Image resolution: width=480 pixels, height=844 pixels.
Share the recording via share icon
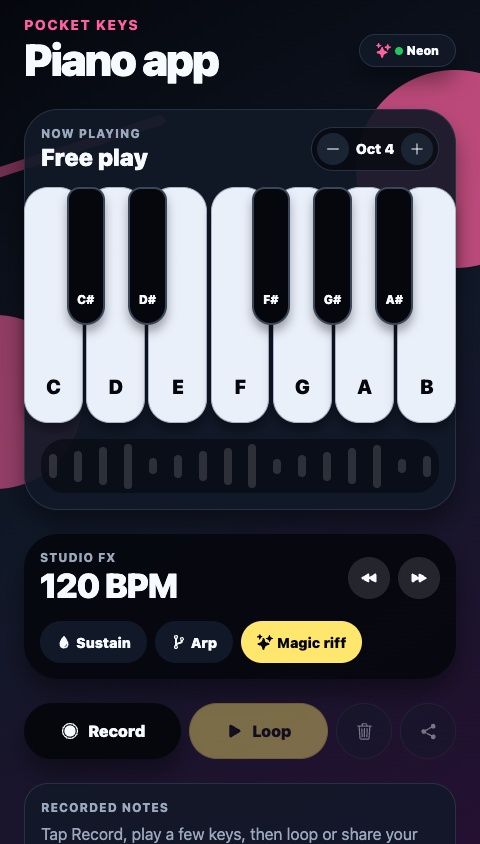click(428, 731)
